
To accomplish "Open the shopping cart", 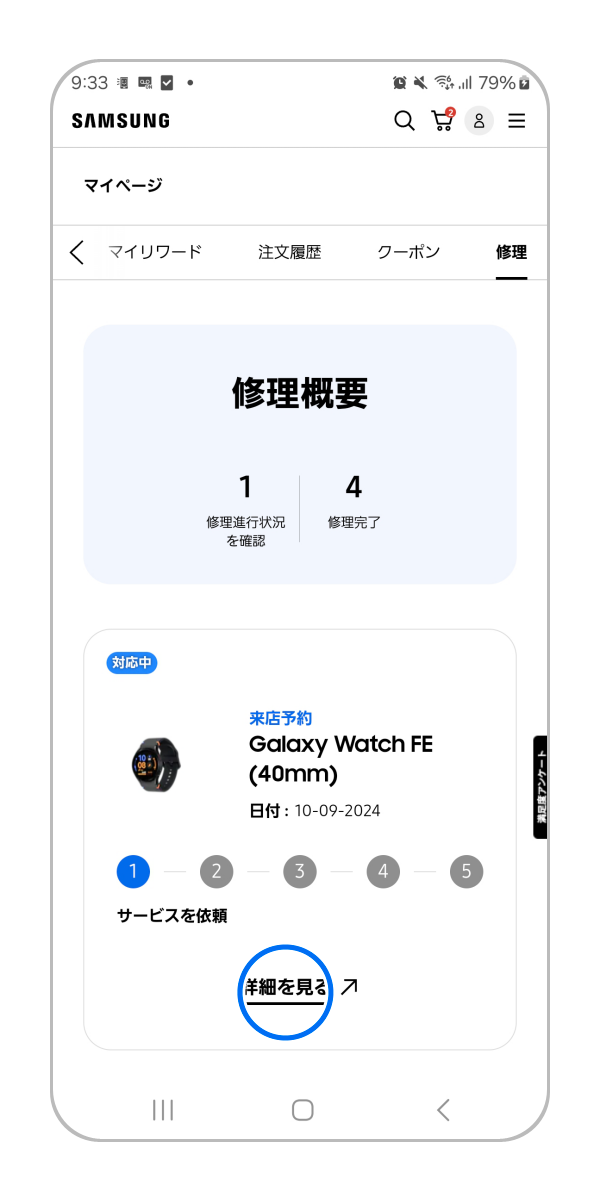I will (x=442, y=121).
